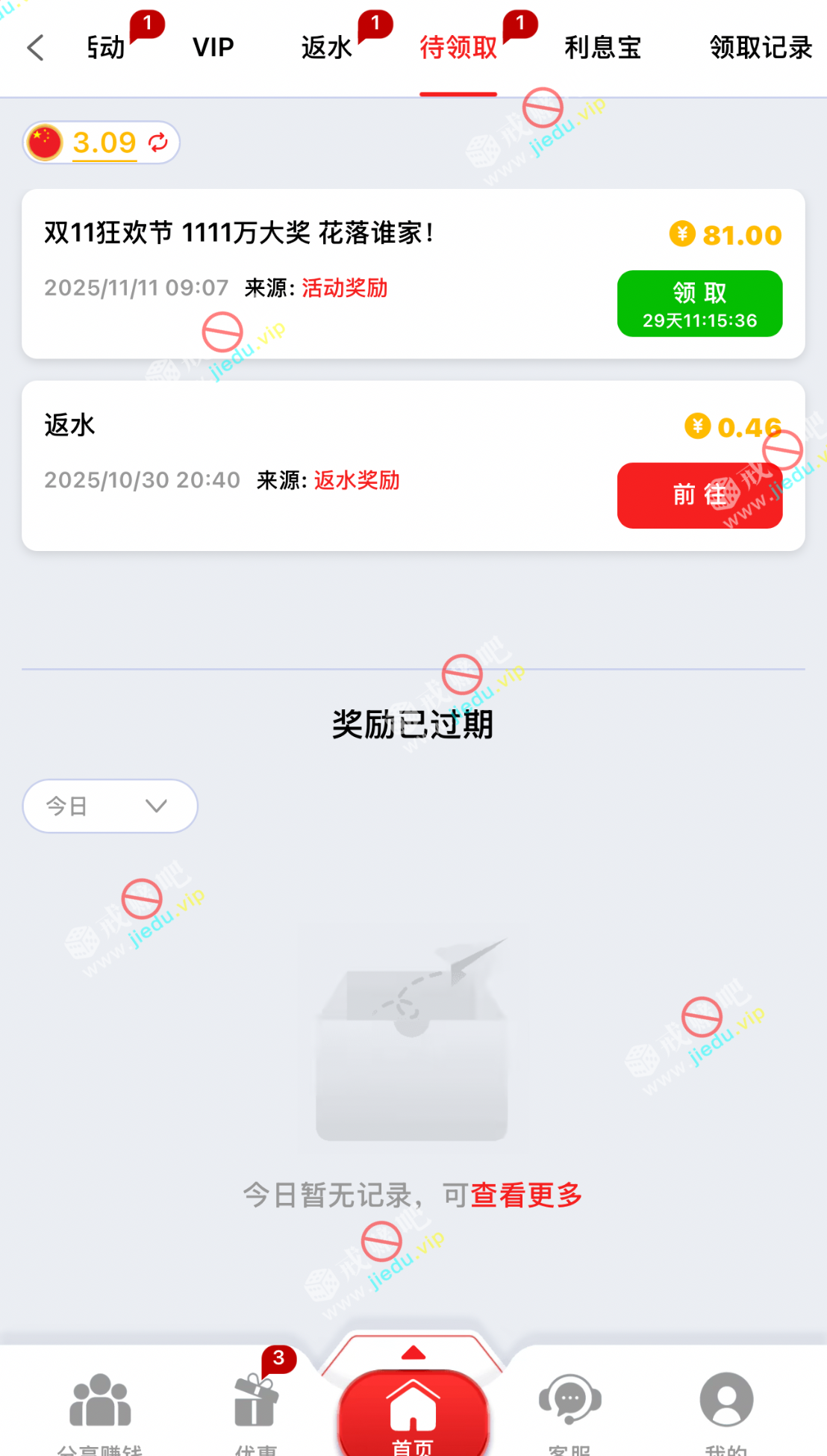The width and height of the screenshot is (827, 1456).
Task: Select the 待领取 tab
Action: tap(458, 48)
